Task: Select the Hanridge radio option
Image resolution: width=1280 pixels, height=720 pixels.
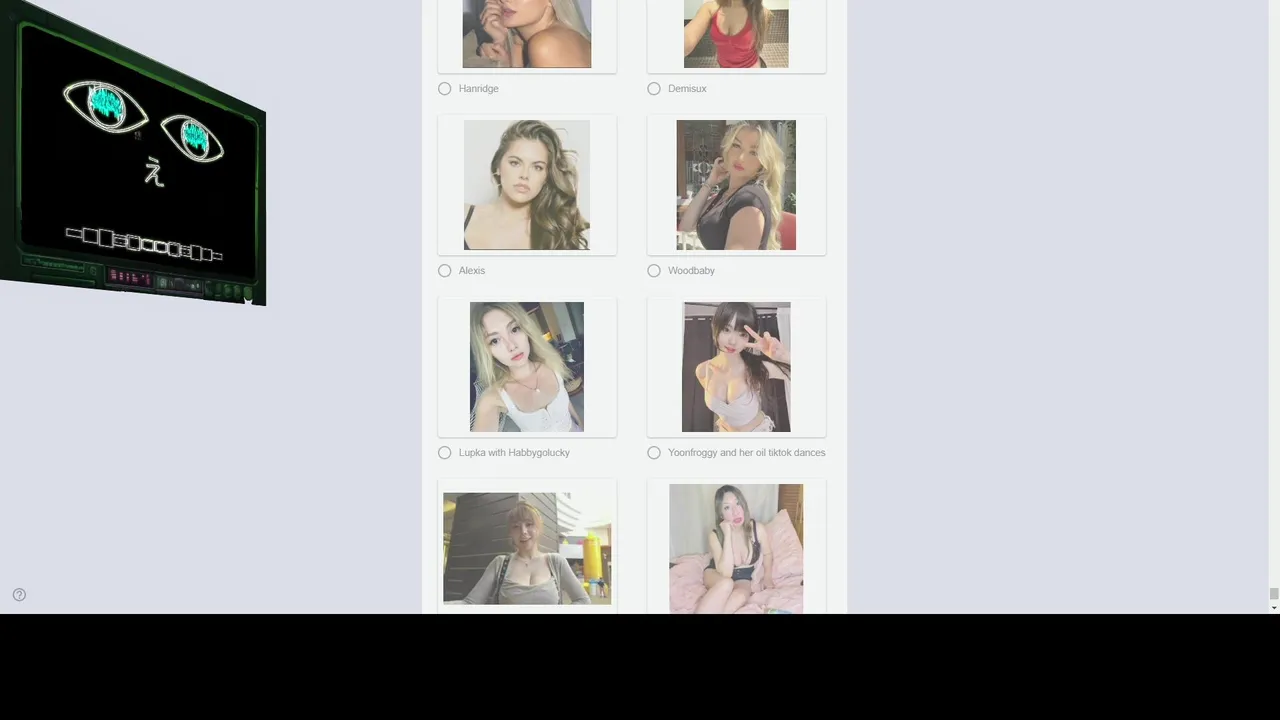Action: coord(445,89)
